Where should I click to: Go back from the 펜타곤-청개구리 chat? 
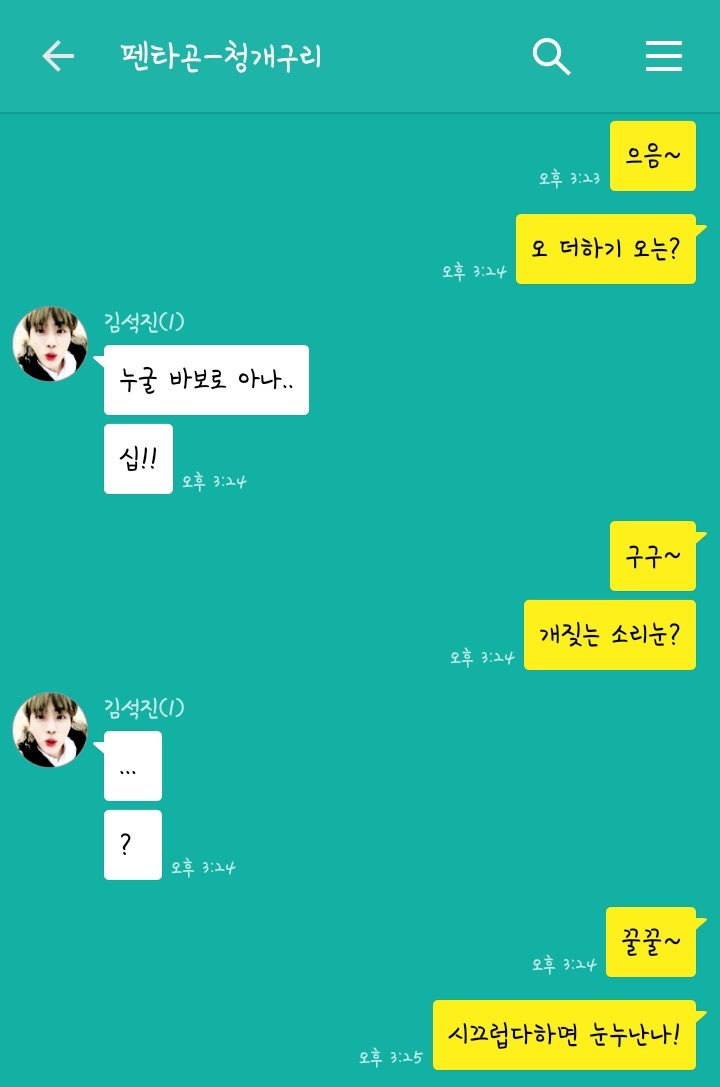point(58,57)
